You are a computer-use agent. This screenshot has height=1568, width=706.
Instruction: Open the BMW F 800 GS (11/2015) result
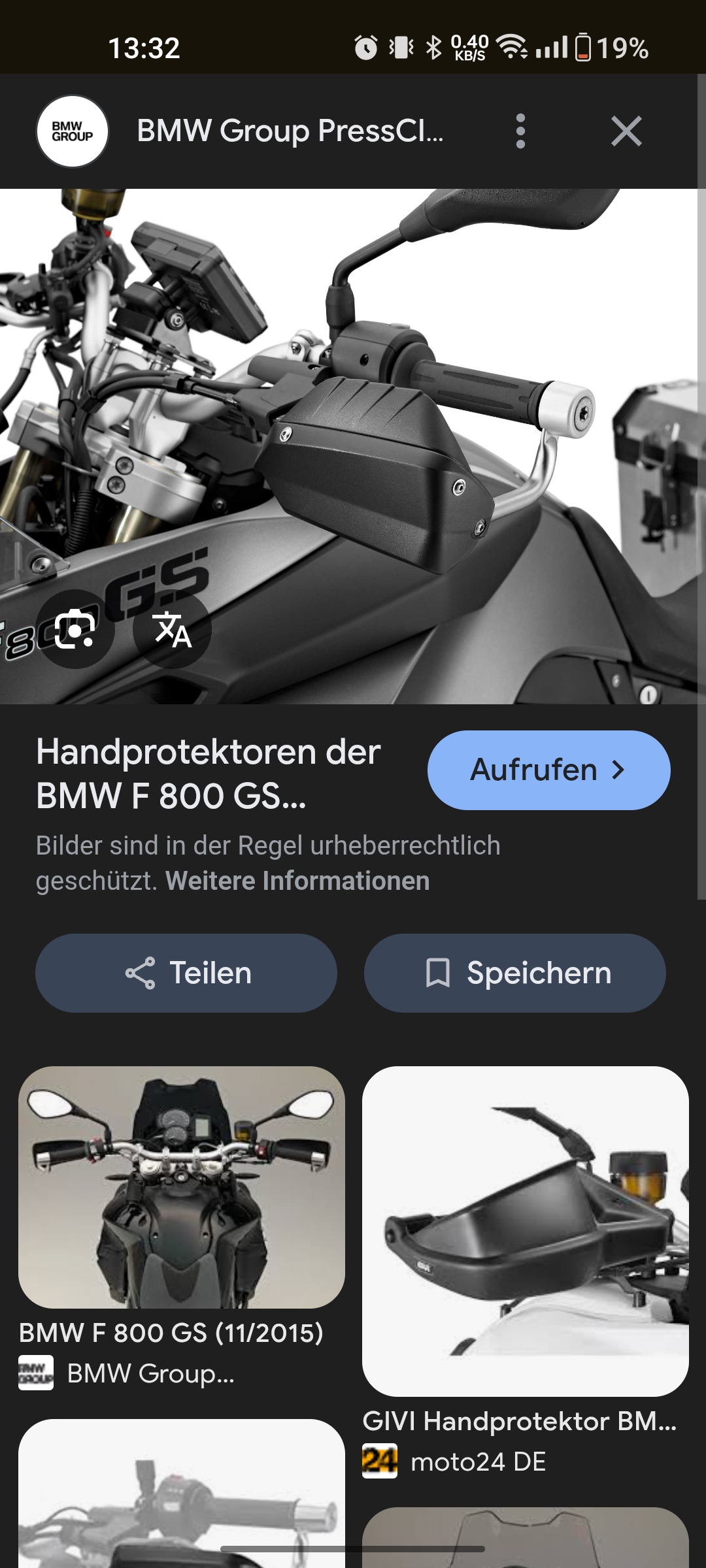click(182, 1189)
